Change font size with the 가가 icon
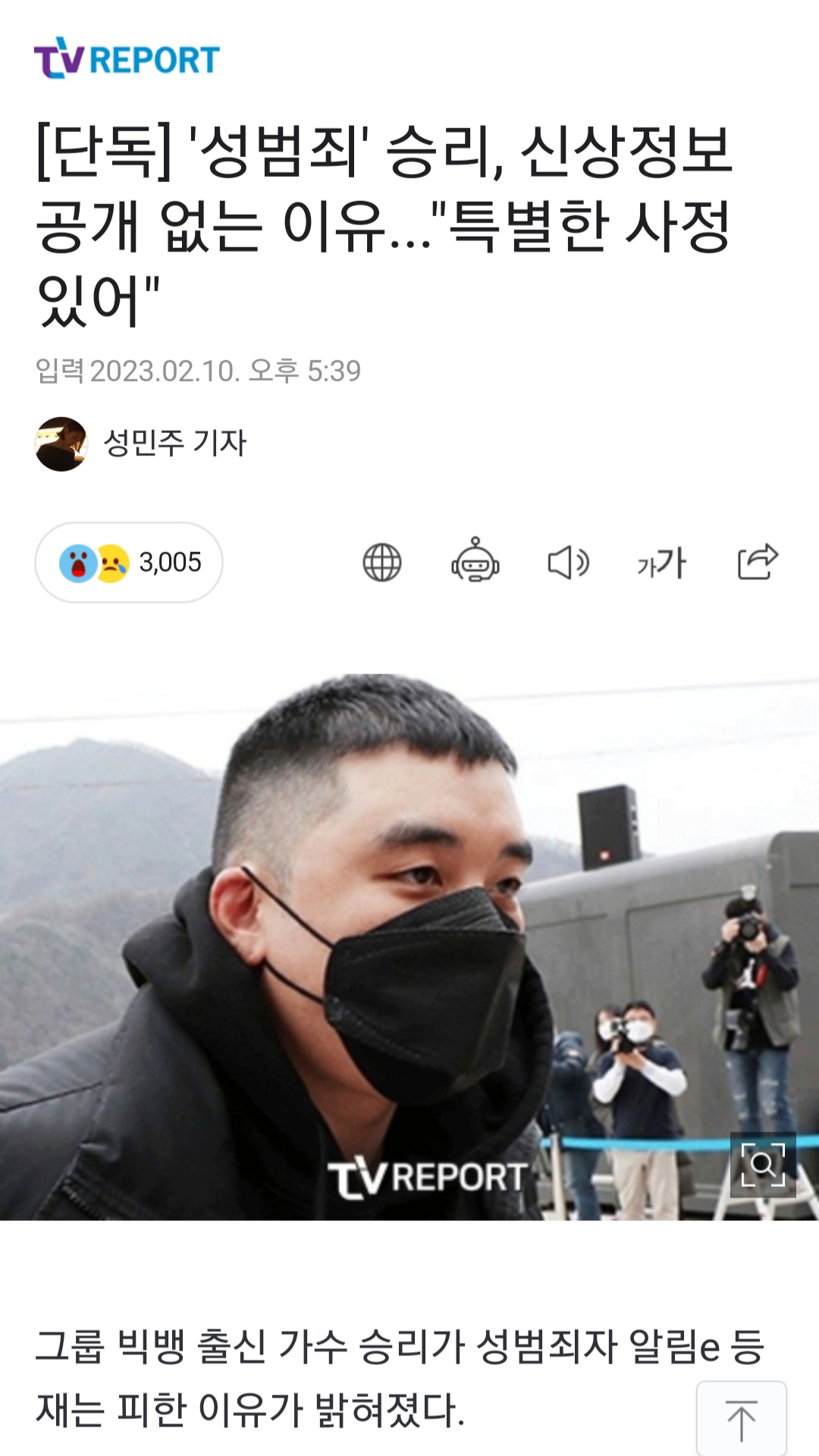 [x=661, y=563]
